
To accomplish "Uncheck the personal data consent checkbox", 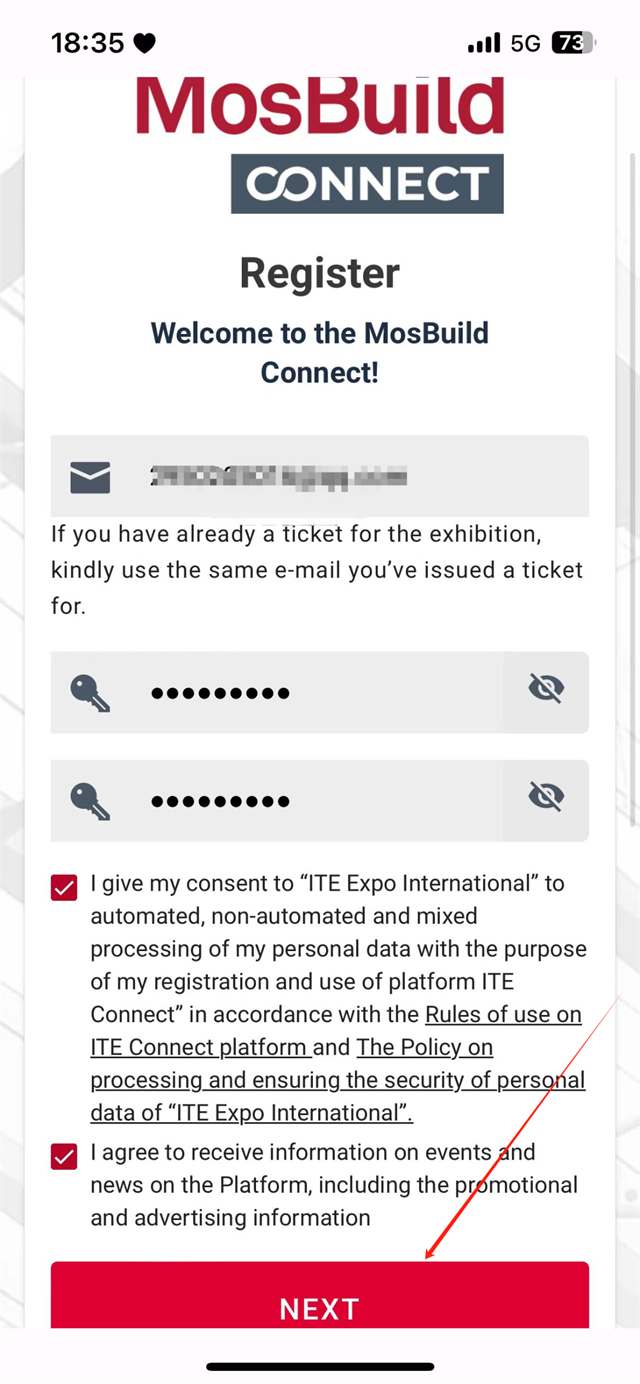I will click(64, 887).
